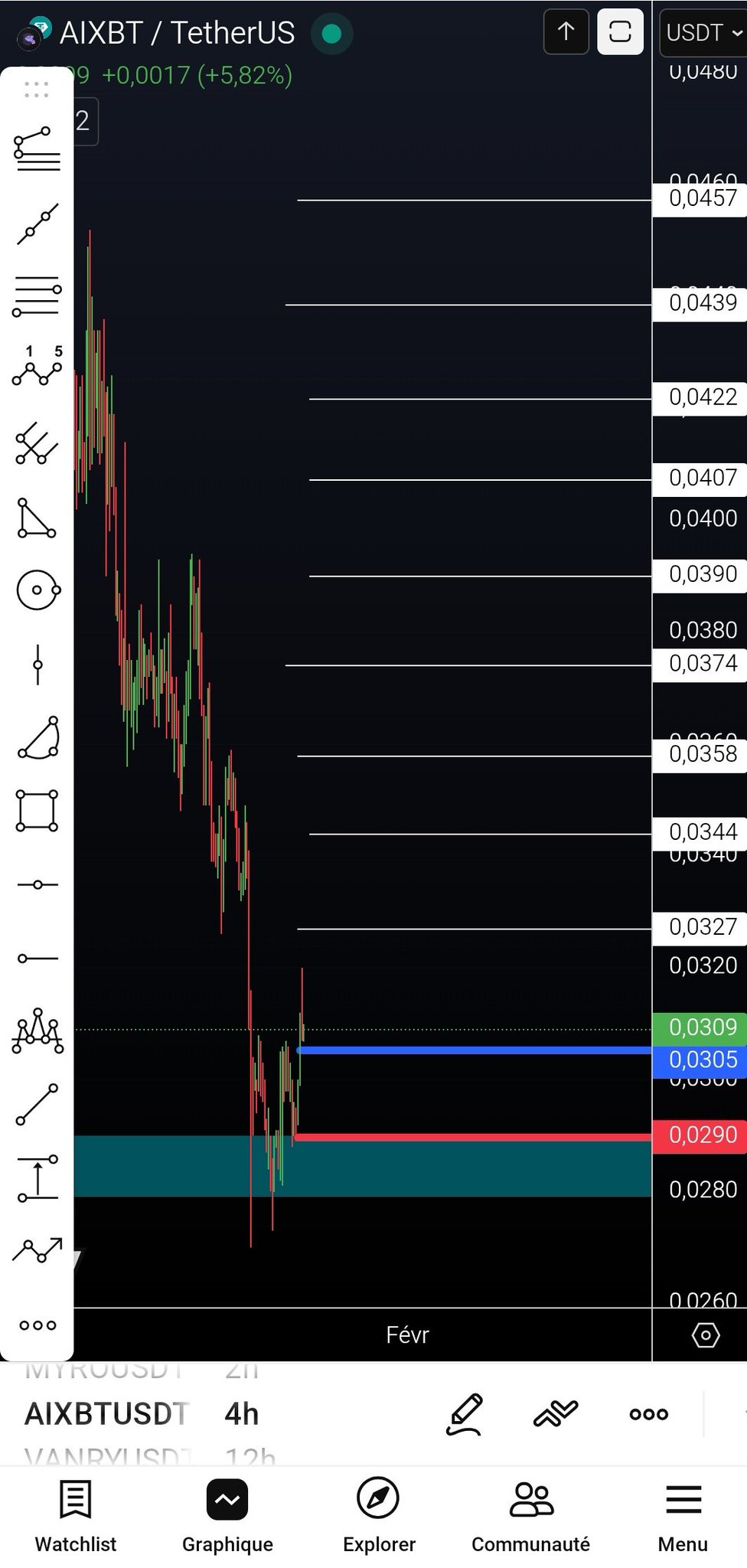Open the Explorer tab
The width and height of the screenshot is (747, 1568).
pyautogui.click(x=379, y=1516)
